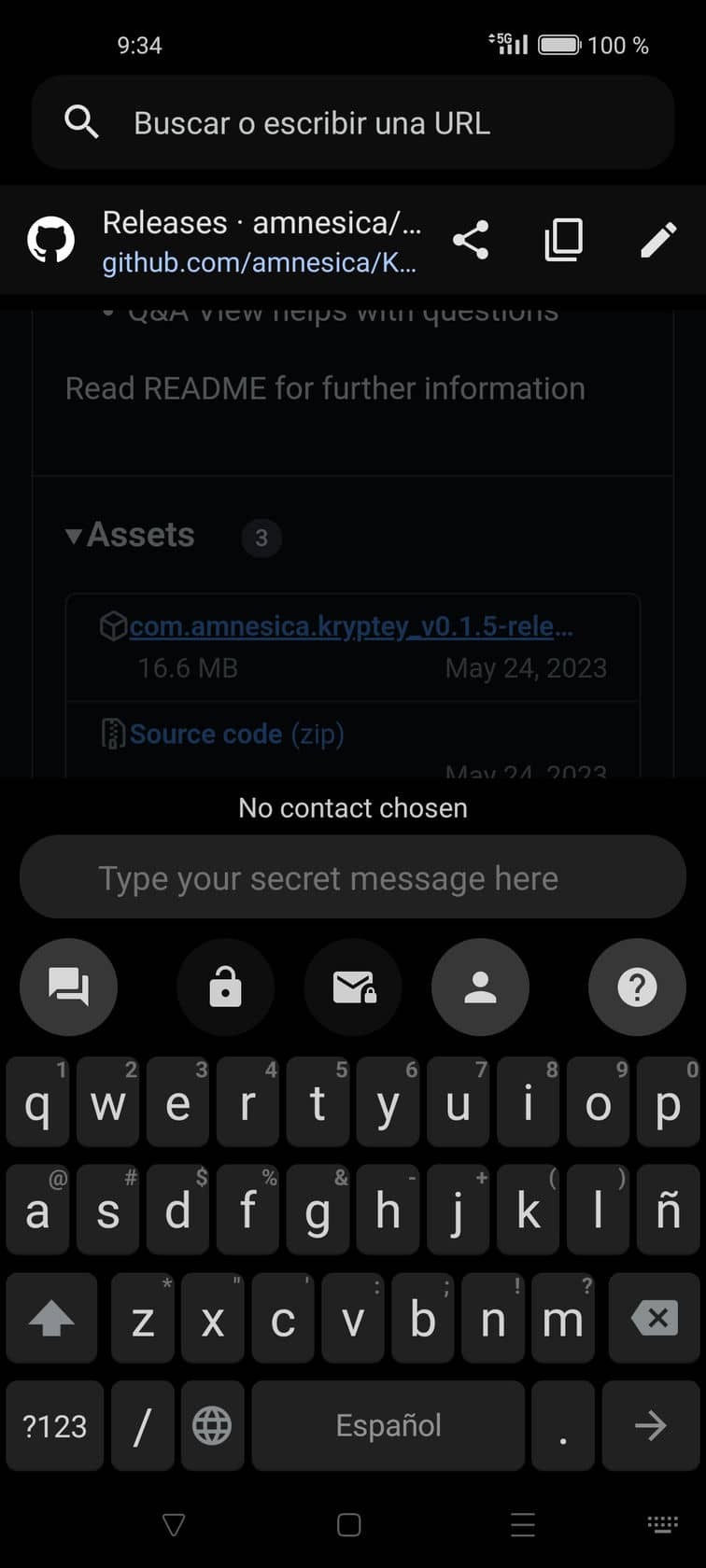The image size is (706, 1568).
Task: Tap the secret message text field
Action: tap(353, 877)
